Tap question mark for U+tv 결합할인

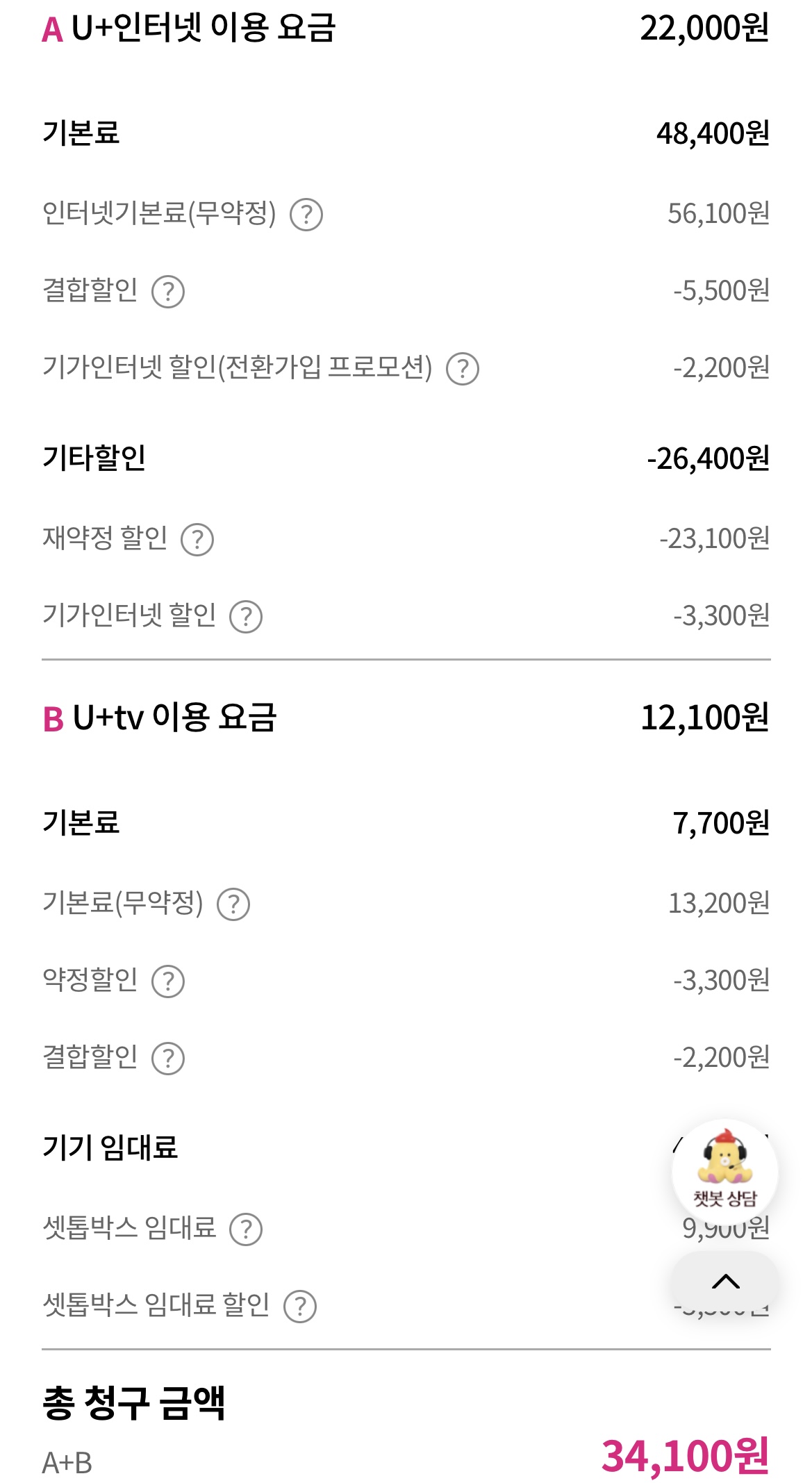[x=168, y=1059]
